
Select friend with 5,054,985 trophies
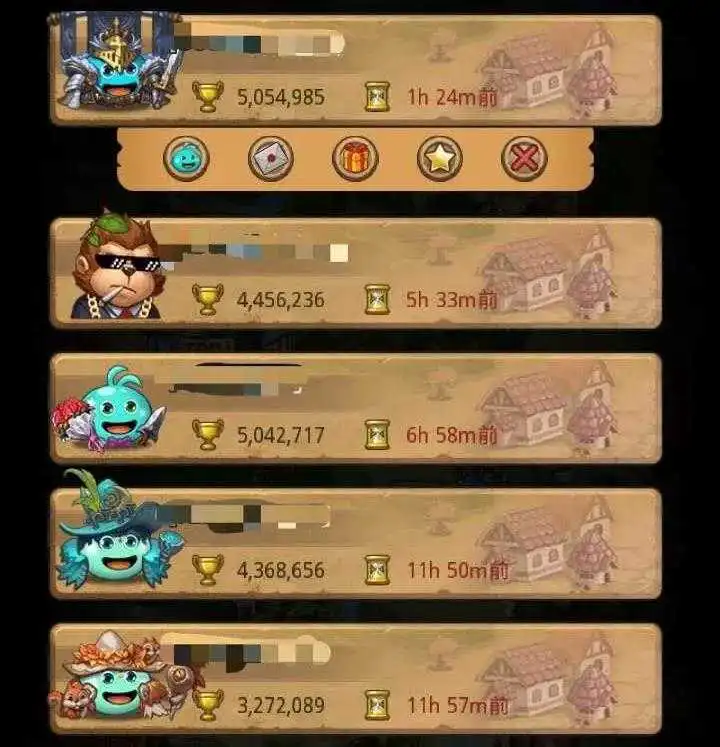(x=355, y=70)
